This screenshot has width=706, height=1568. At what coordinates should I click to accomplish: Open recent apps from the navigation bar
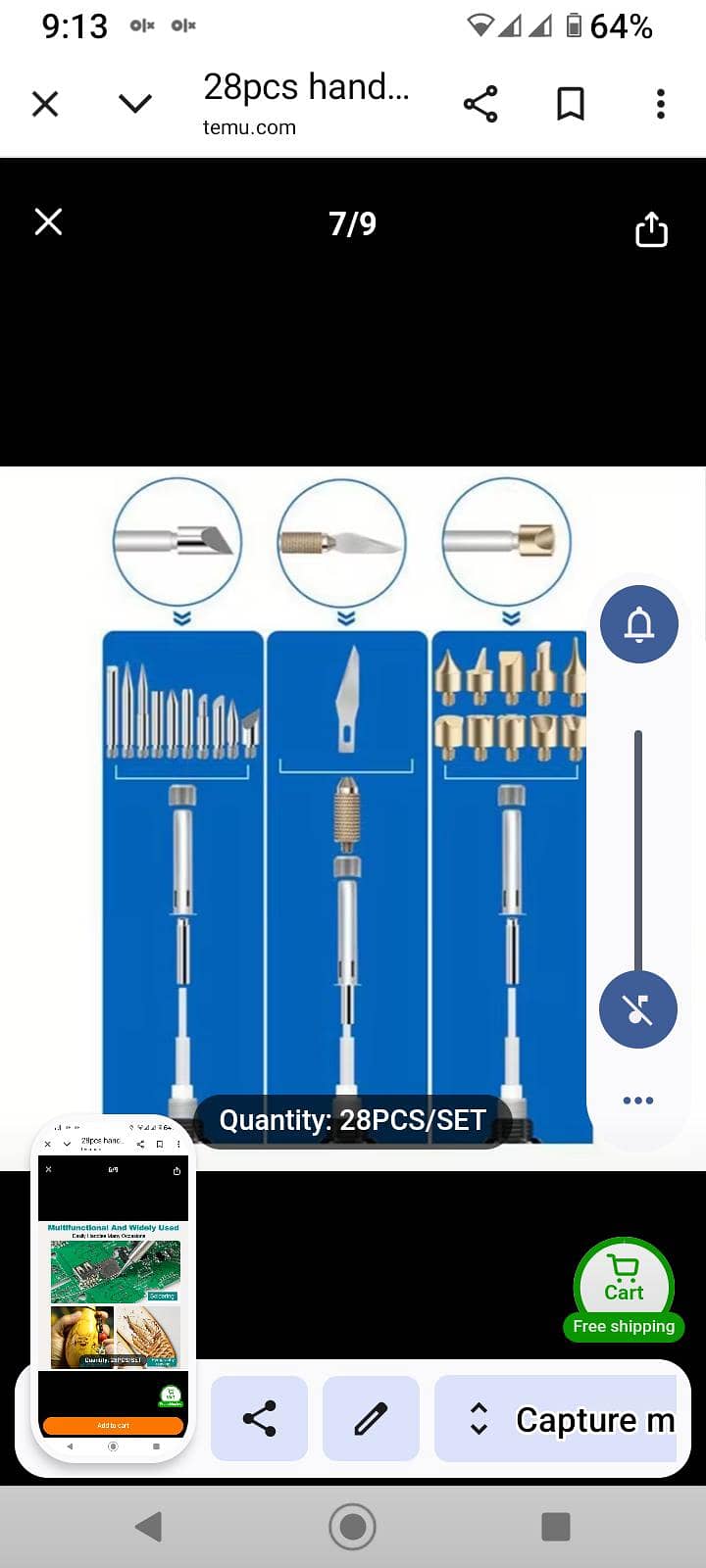(x=556, y=1526)
